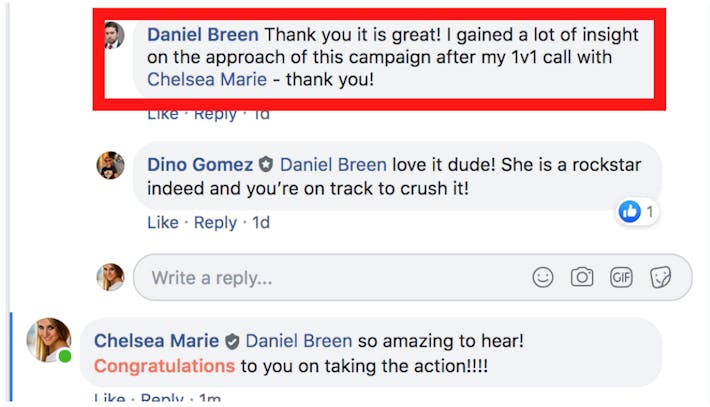Open the GIF picker in reply box
The image size is (710, 407).
(621, 277)
